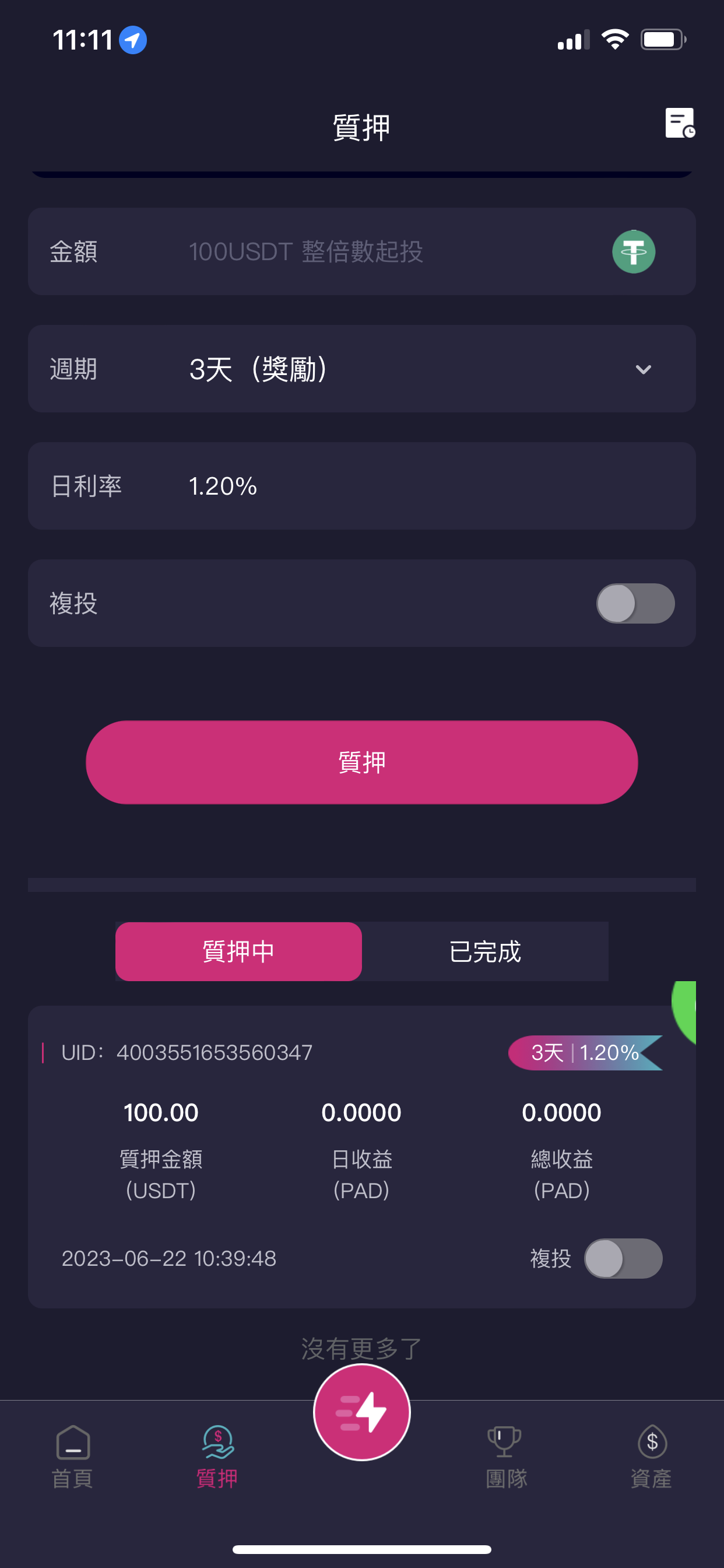Viewport: 724px width, 1568px height.
Task: Open the 資產 assets tab
Action: [x=651, y=1456]
